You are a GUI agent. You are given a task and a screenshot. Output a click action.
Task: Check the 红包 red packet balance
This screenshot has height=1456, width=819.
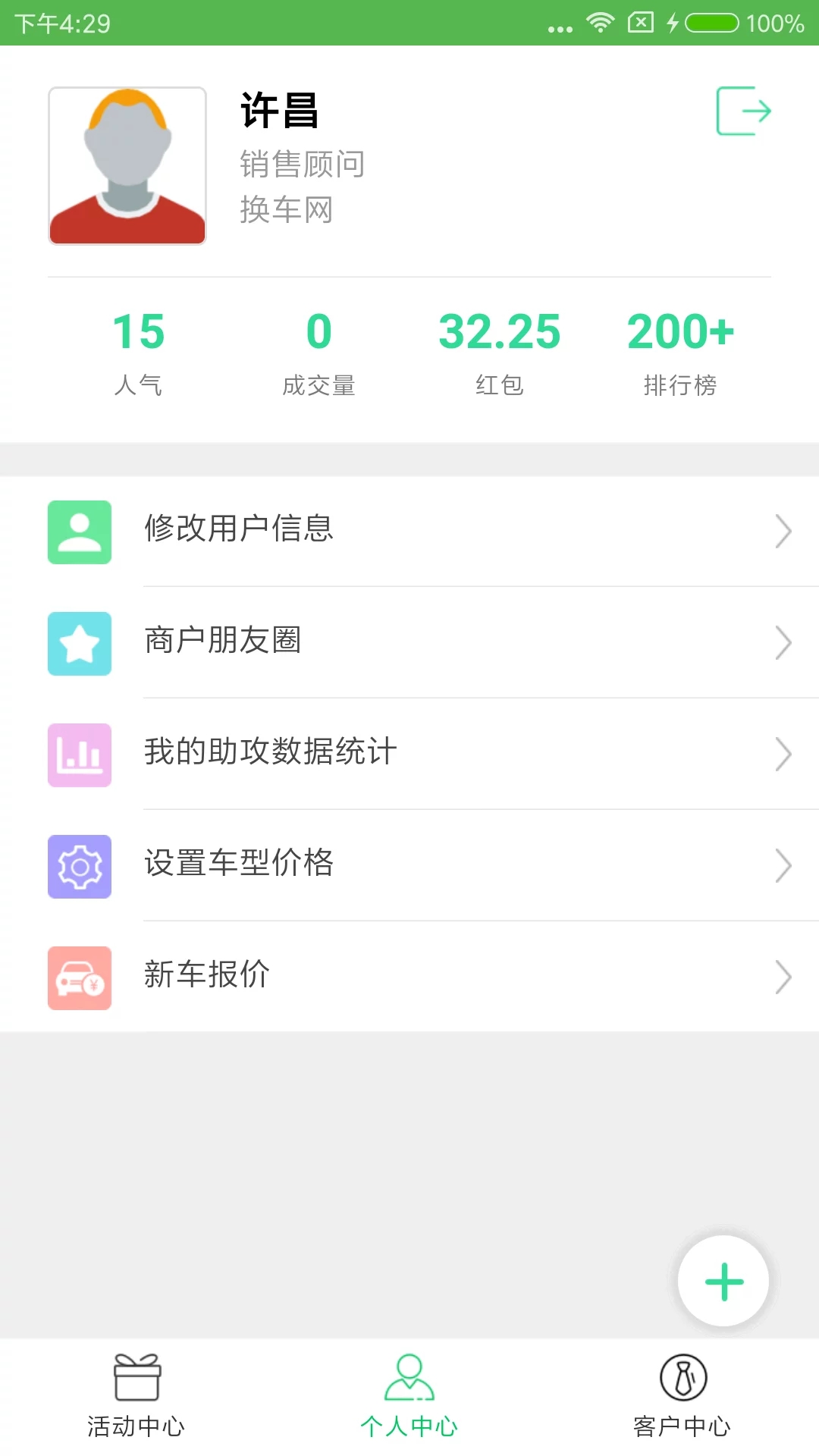[x=499, y=353]
